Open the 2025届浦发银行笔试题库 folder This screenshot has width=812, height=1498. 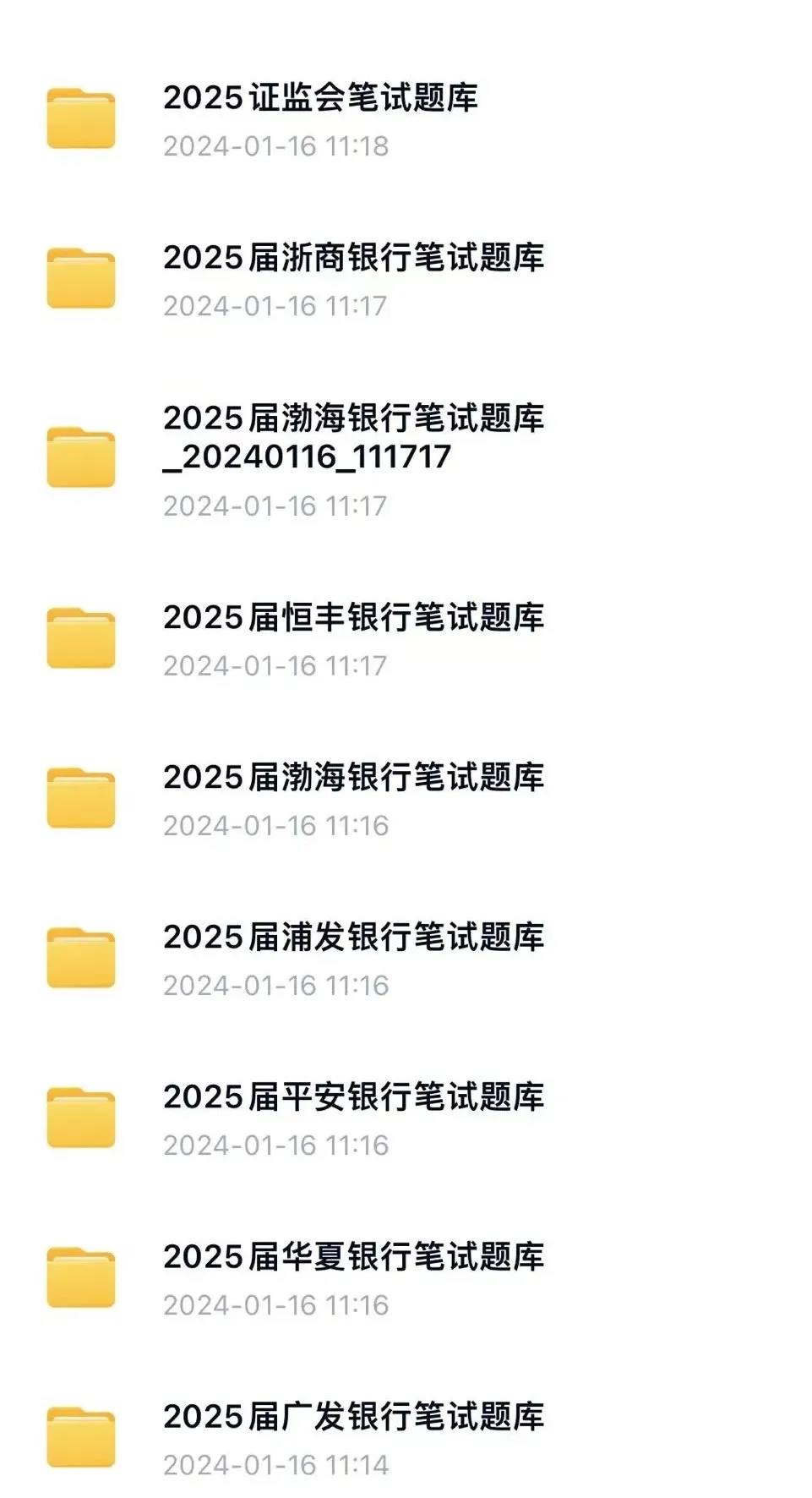click(406, 959)
